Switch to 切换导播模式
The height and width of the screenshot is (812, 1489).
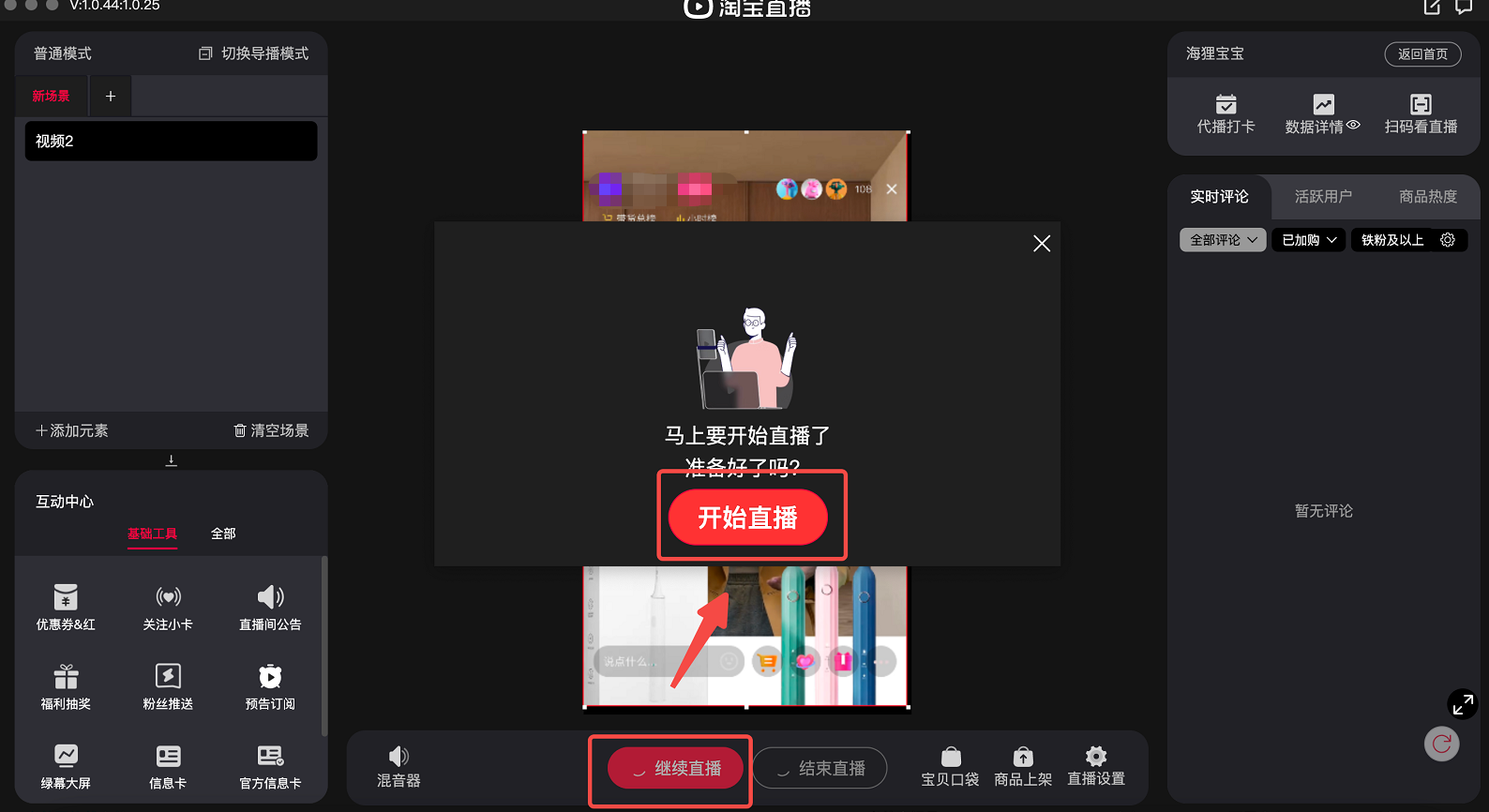coord(254,53)
